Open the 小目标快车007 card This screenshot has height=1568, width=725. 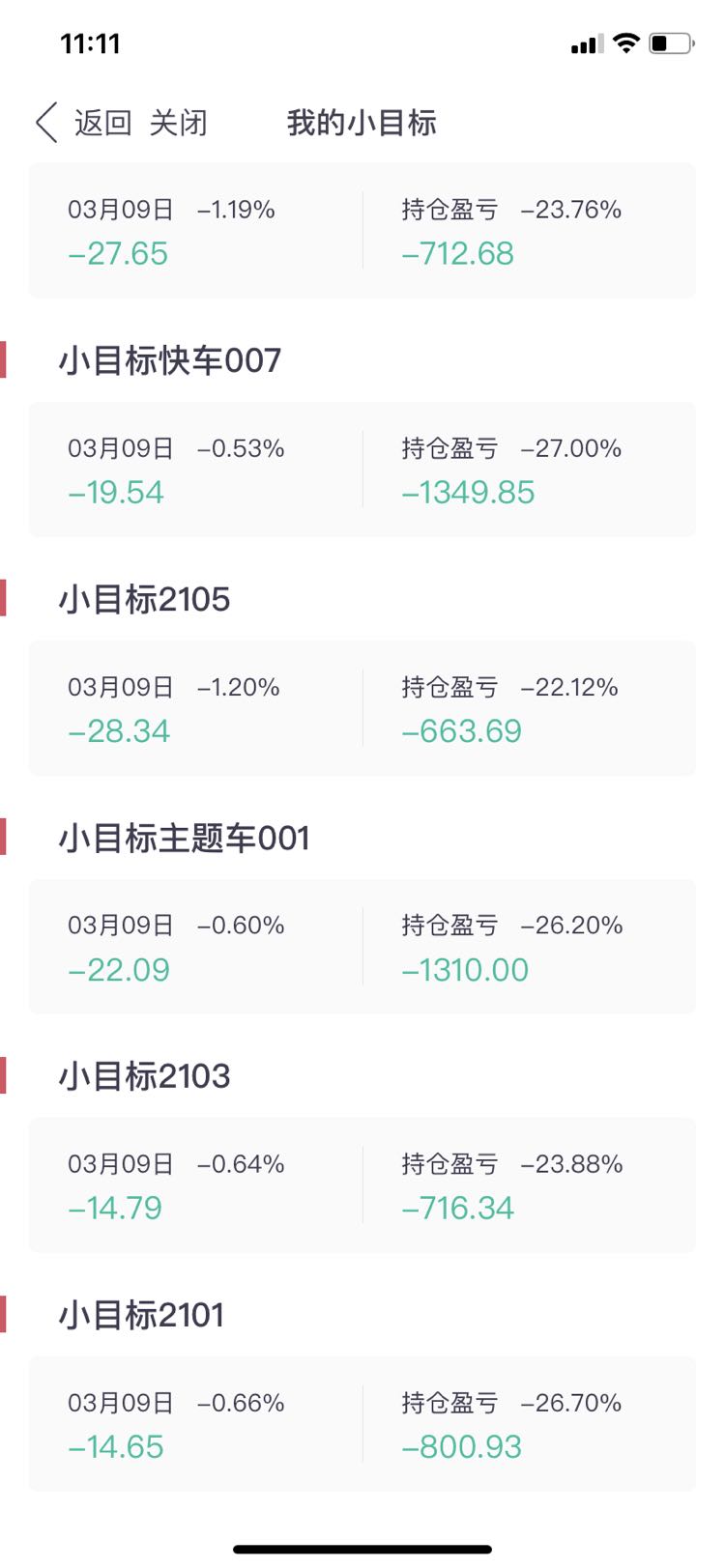click(362, 470)
